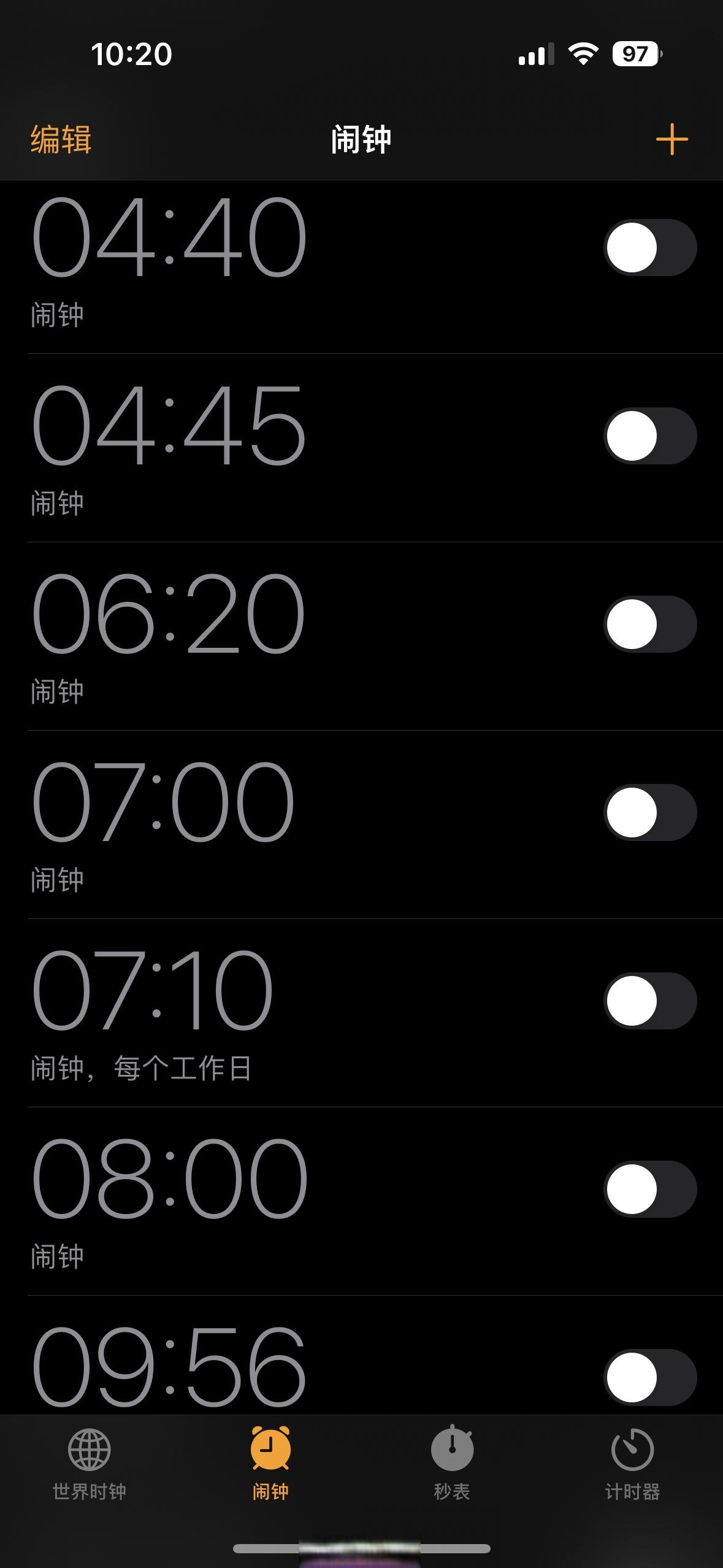This screenshot has width=723, height=1568.
Task: Tap the 编辑 button to edit alarms
Action: (61, 140)
